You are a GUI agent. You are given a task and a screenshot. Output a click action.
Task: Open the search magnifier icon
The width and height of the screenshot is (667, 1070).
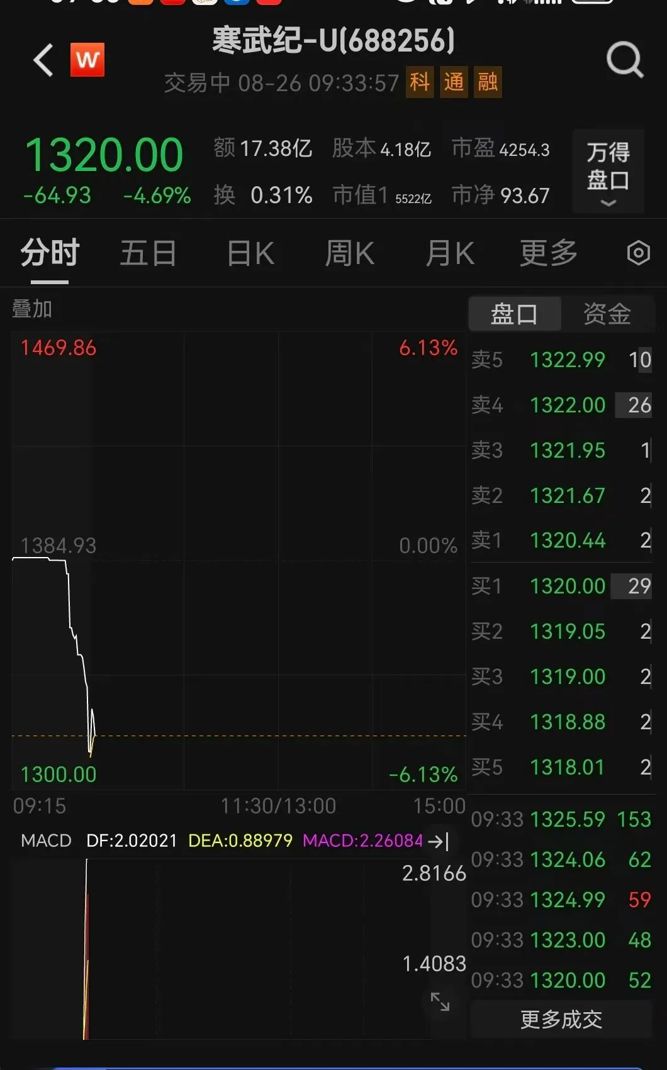[625, 60]
